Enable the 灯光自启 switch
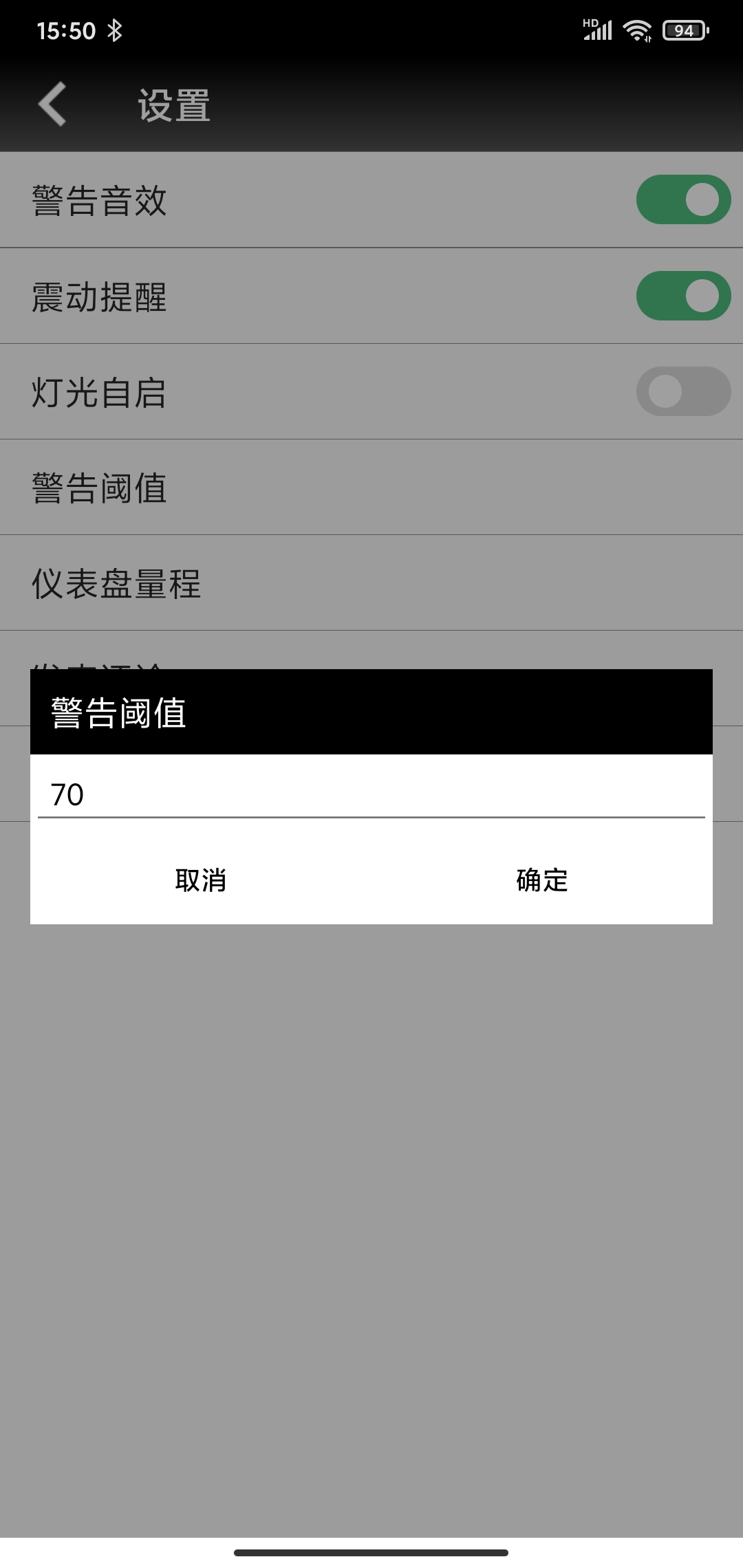 click(x=682, y=392)
